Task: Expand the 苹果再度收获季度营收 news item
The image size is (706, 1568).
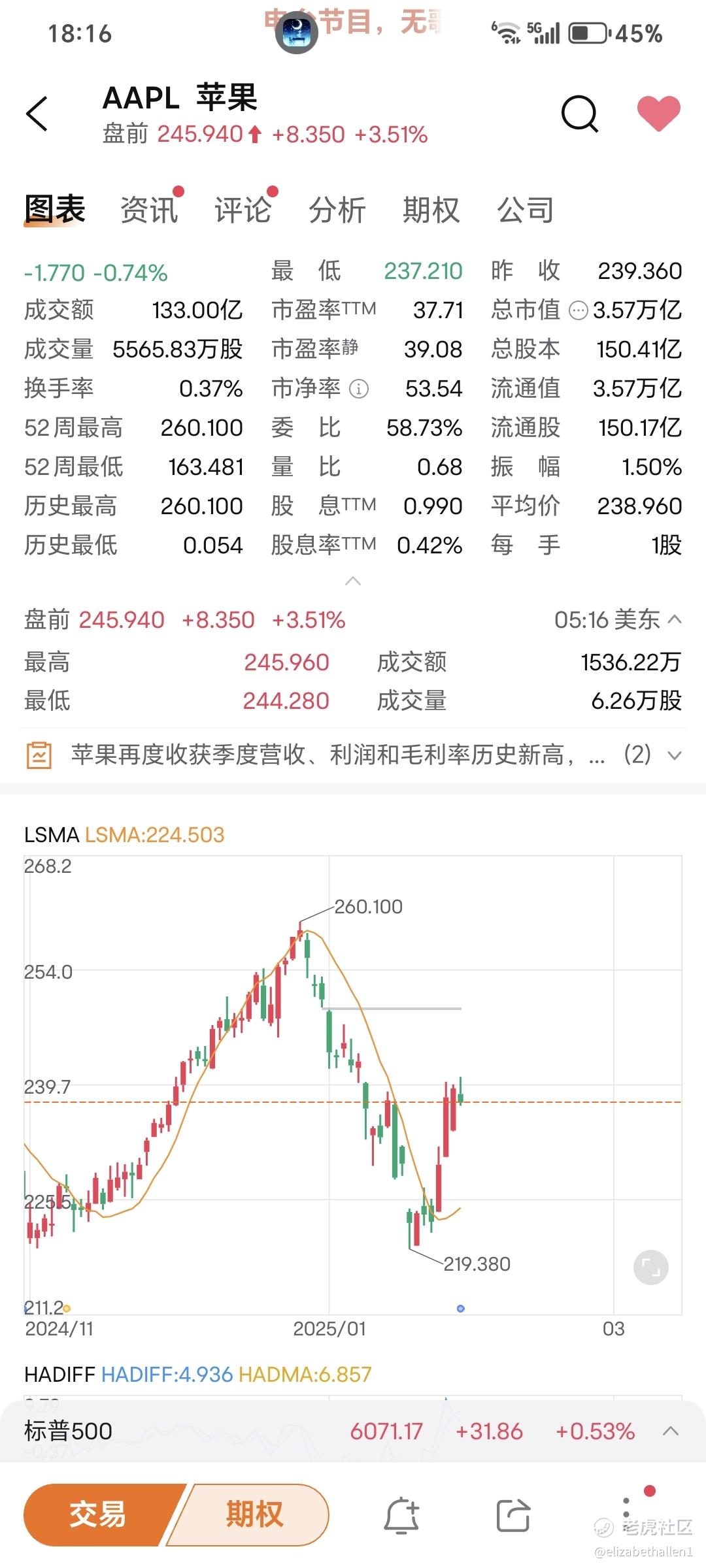Action: 674,756
